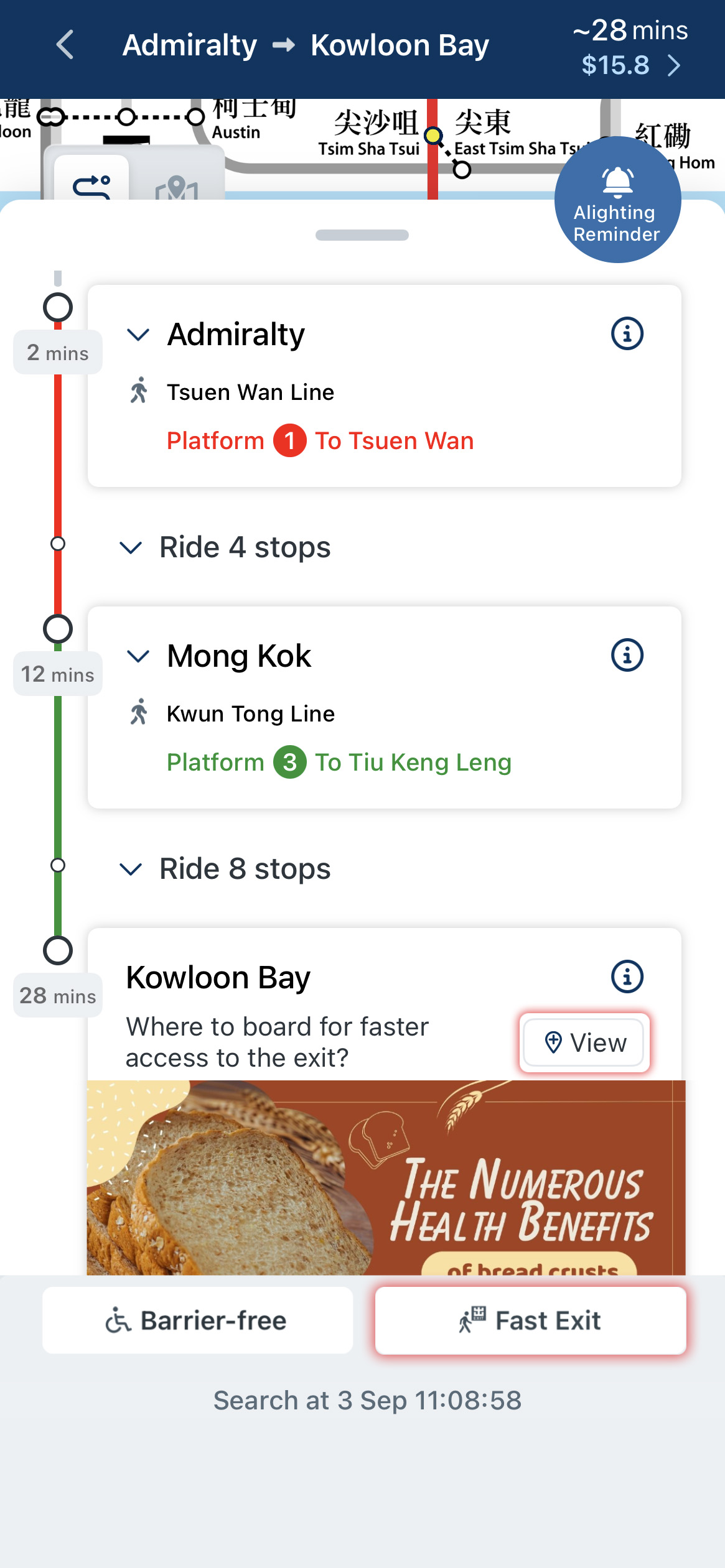Expand the Ride 8 stops list
This screenshot has height=1568, width=725.
131,870
